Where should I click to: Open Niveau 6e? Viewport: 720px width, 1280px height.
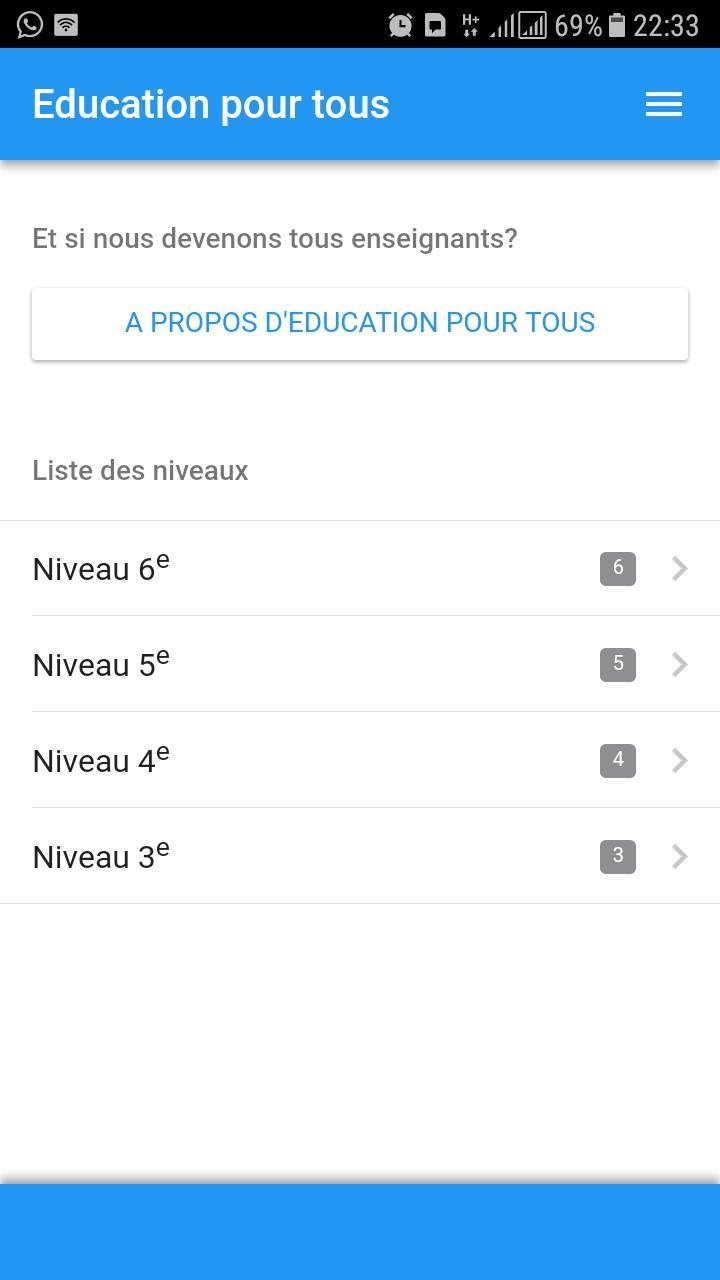(x=360, y=568)
